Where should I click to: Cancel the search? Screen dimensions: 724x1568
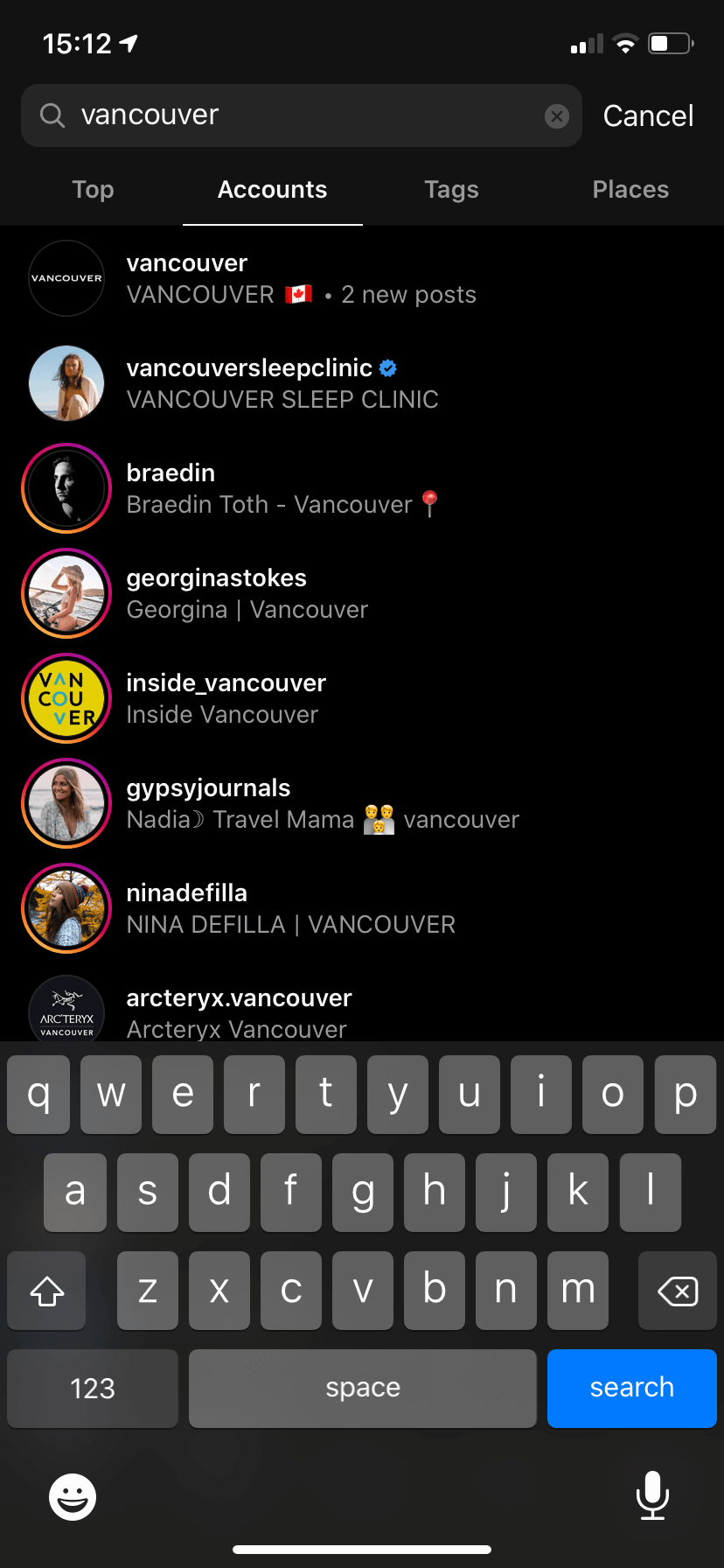pyautogui.click(x=648, y=115)
